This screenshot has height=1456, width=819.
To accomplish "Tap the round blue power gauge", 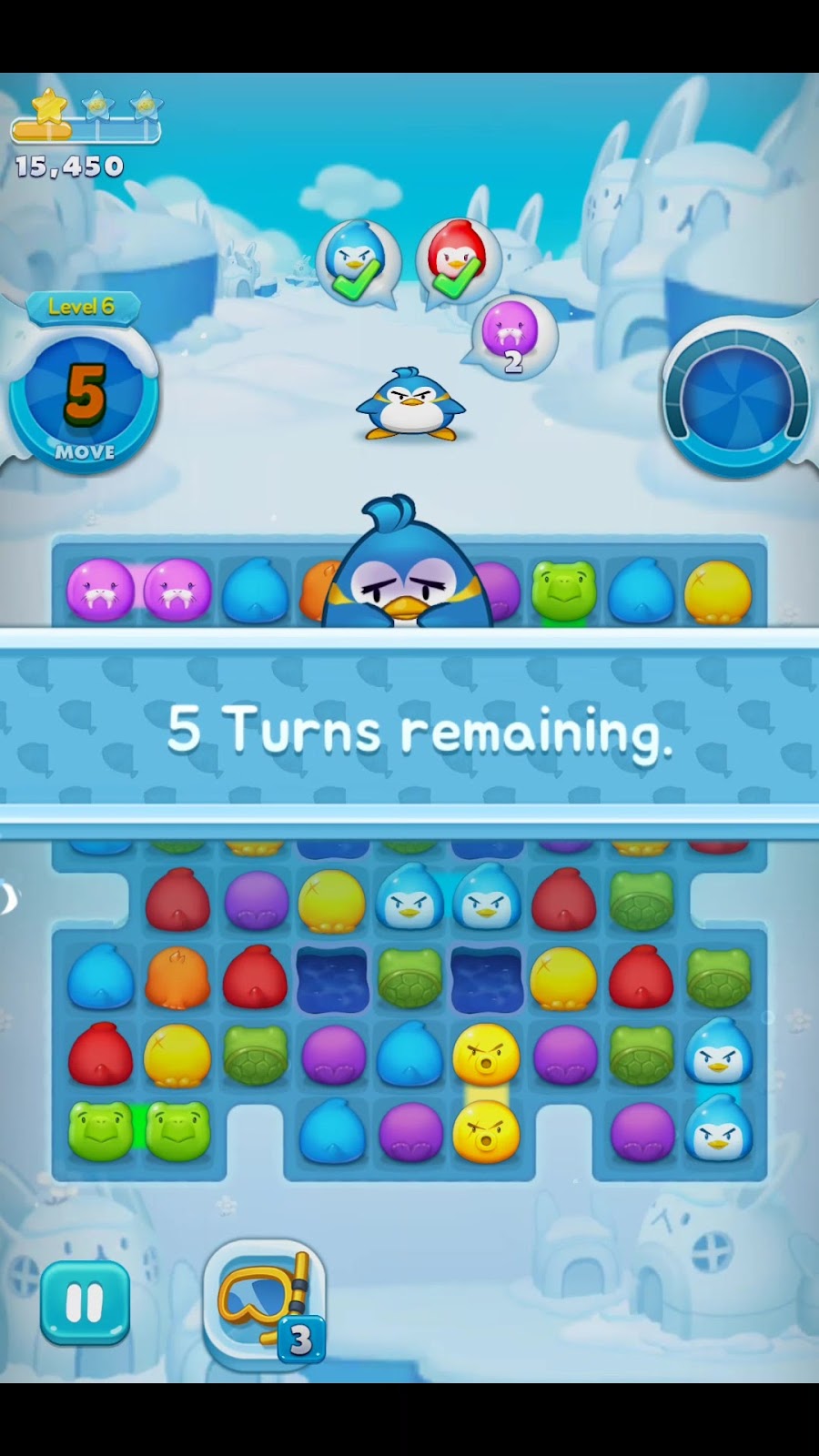I will pyautogui.click(x=735, y=398).
